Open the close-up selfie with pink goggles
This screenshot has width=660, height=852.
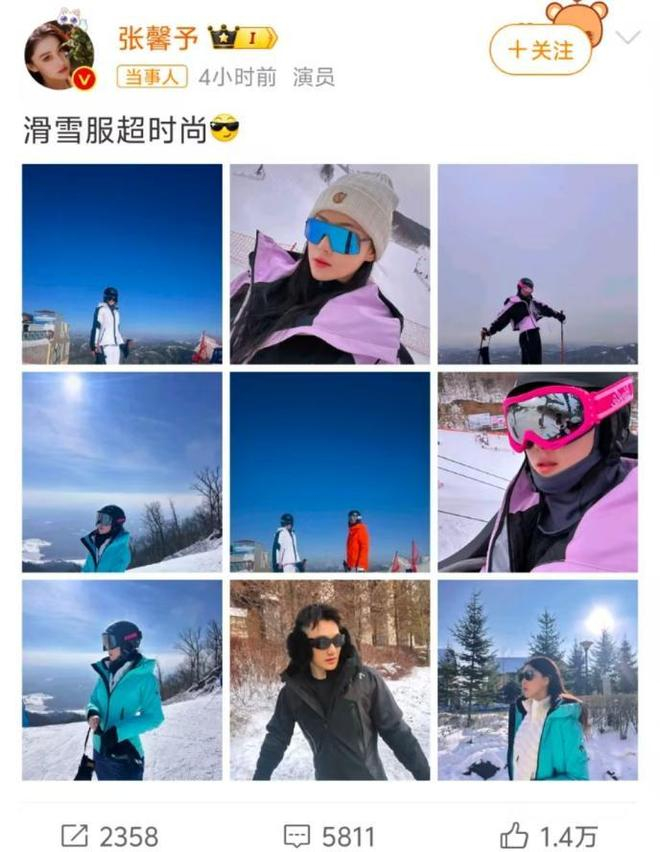click(x=537, y=472)
